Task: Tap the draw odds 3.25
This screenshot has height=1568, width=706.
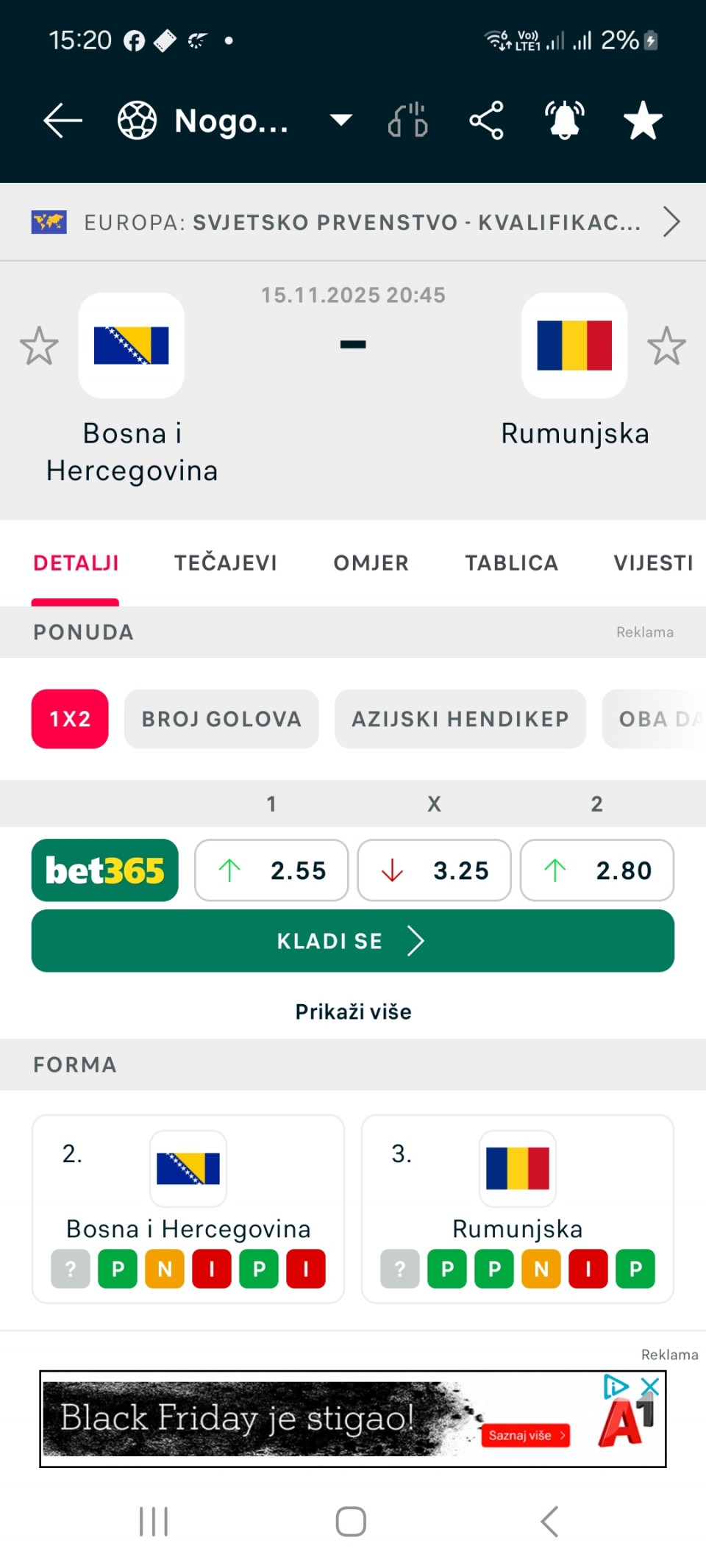Action: tap(434, 870)
